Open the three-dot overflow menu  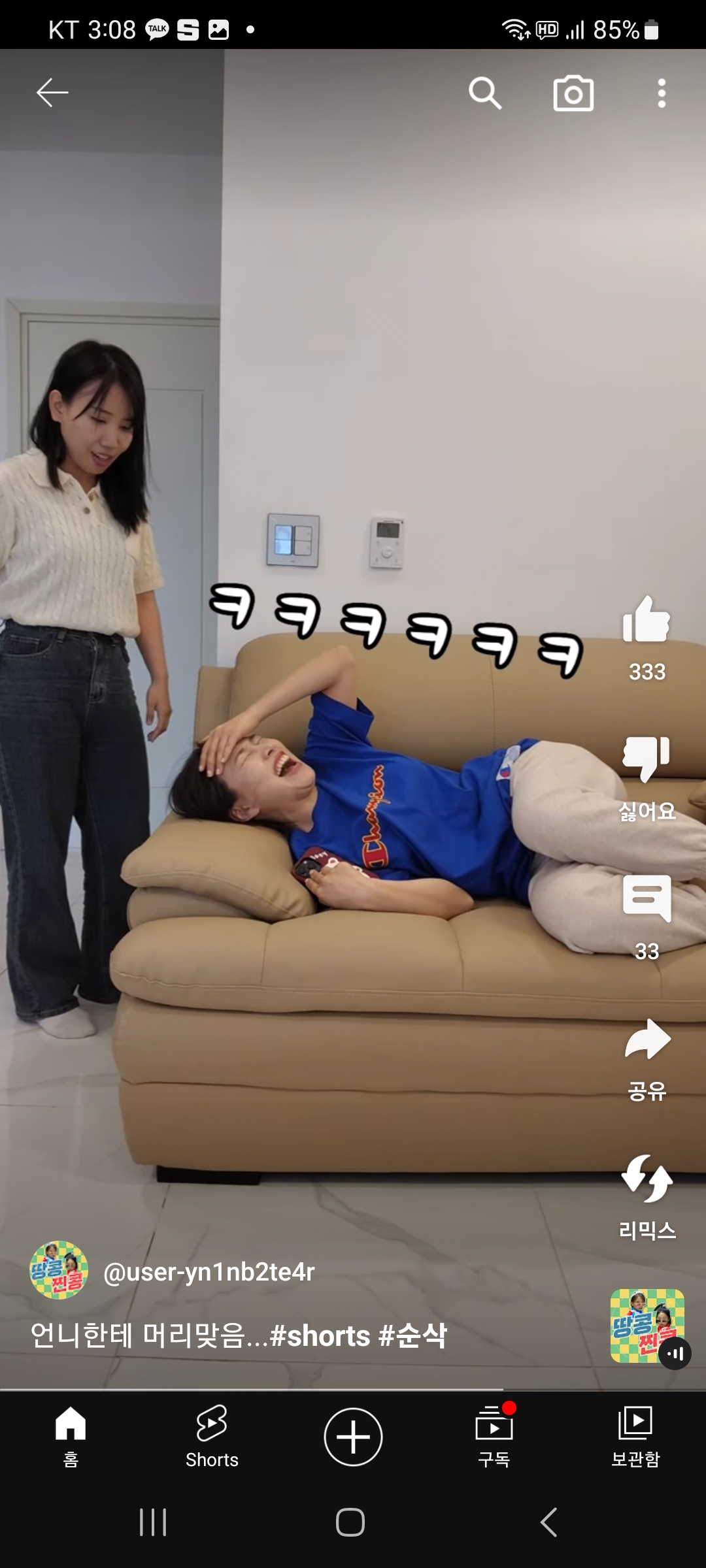click(x=662, y=93)
